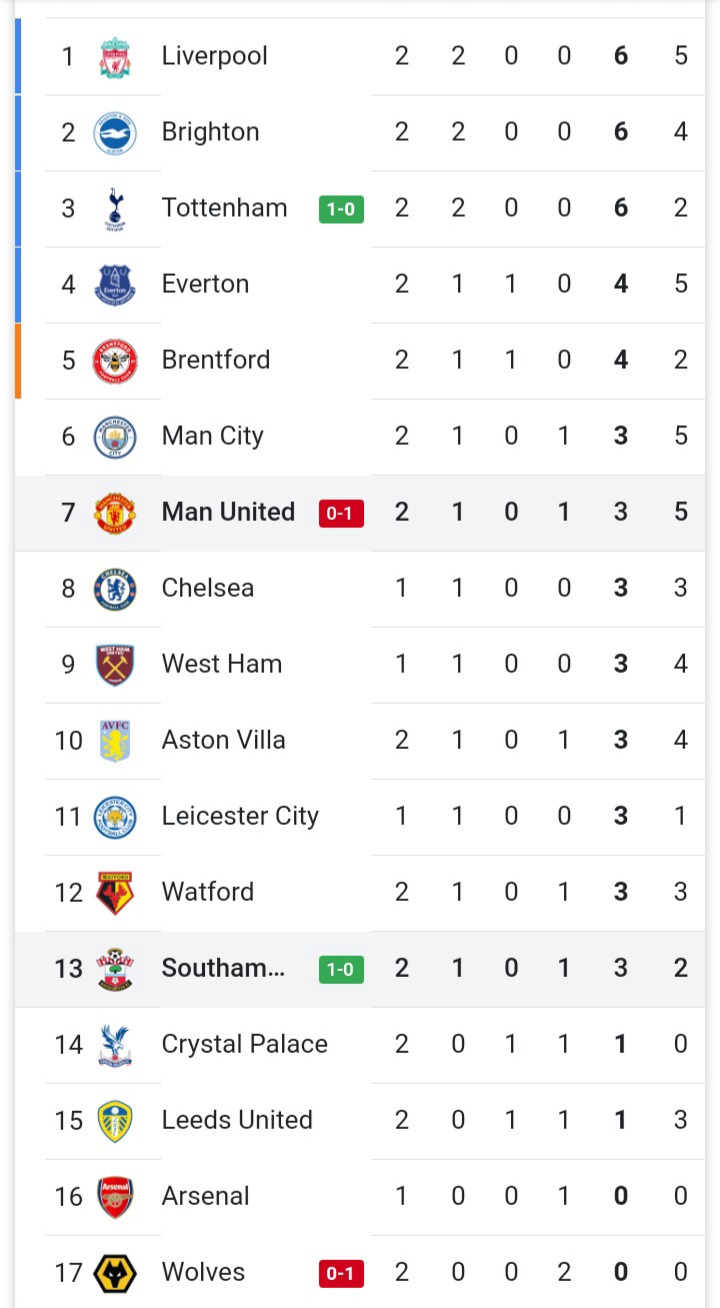720x1308 pixels.
Task: Tap Southampton's 1-0 live score badge
Action: (341, 969)
